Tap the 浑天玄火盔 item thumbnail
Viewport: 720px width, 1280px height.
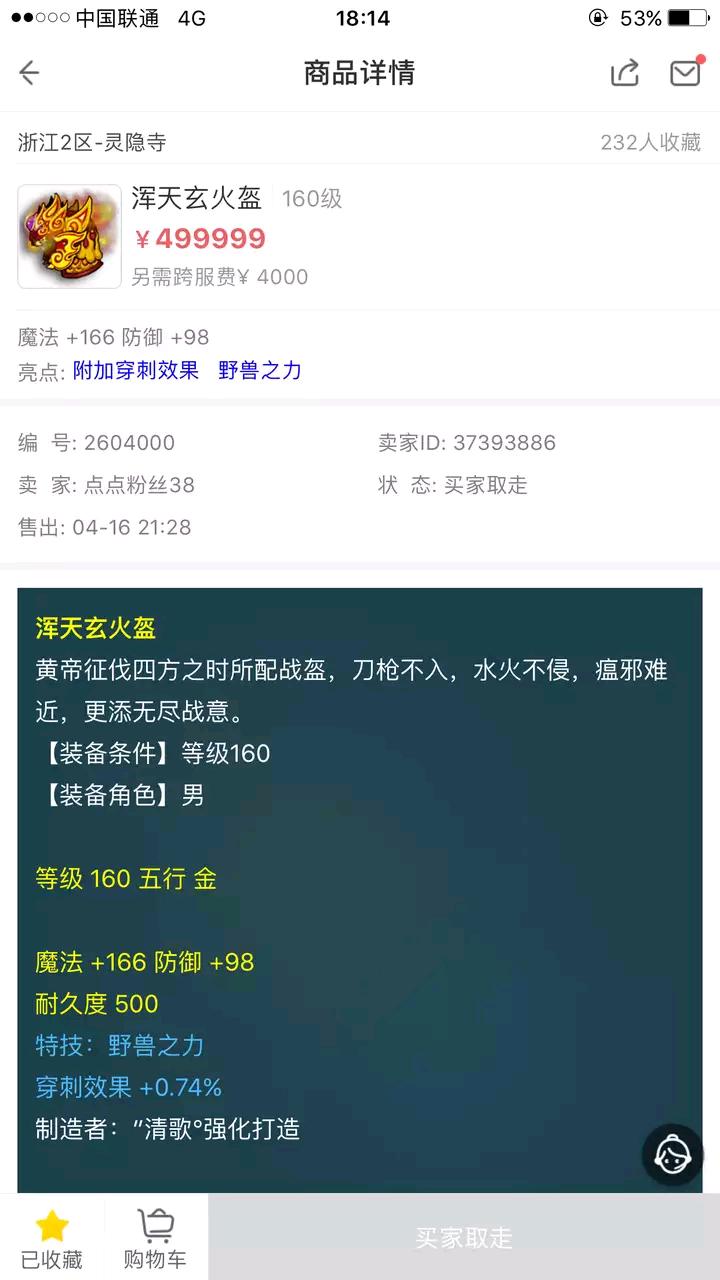(x=69, y=236)
